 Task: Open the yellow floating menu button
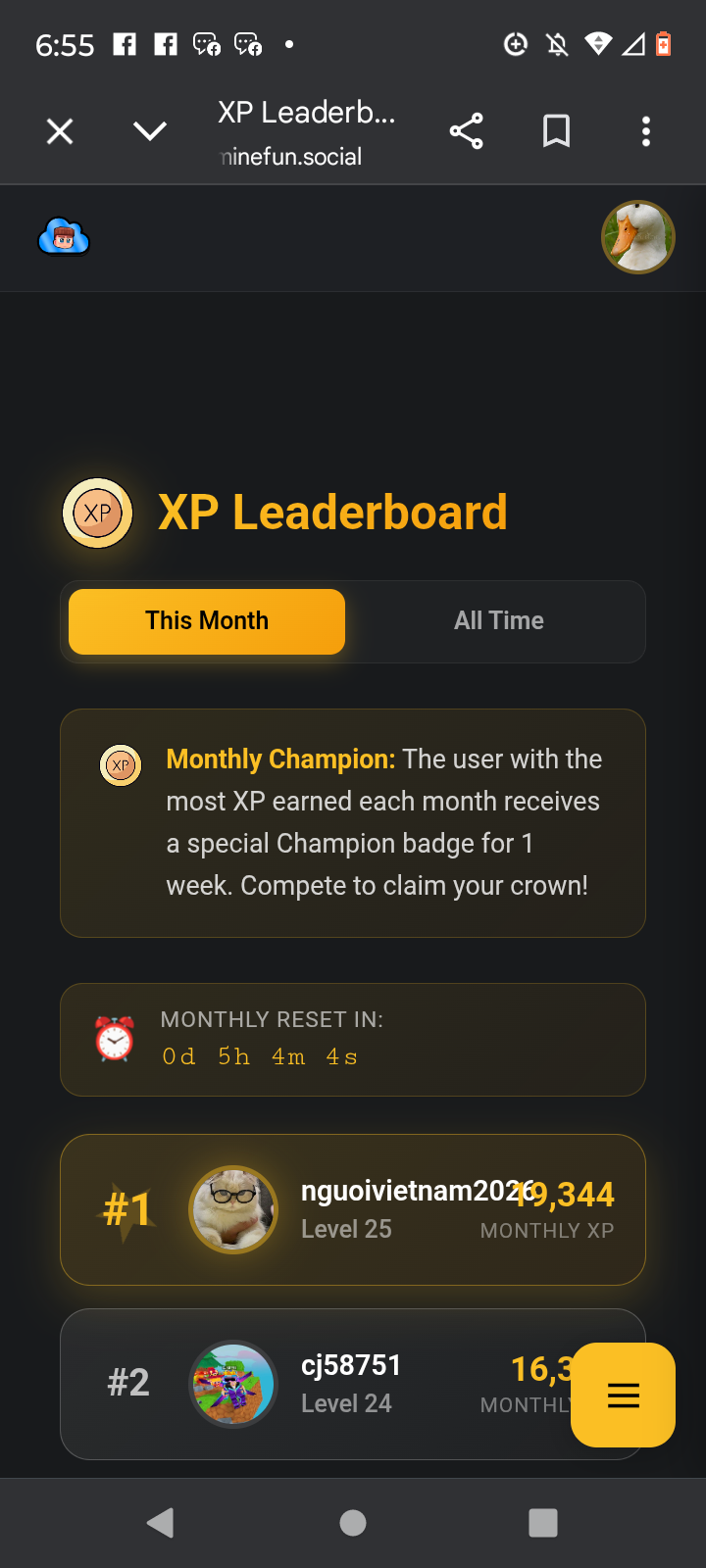pyautogui.click(x=623, y=1395)
